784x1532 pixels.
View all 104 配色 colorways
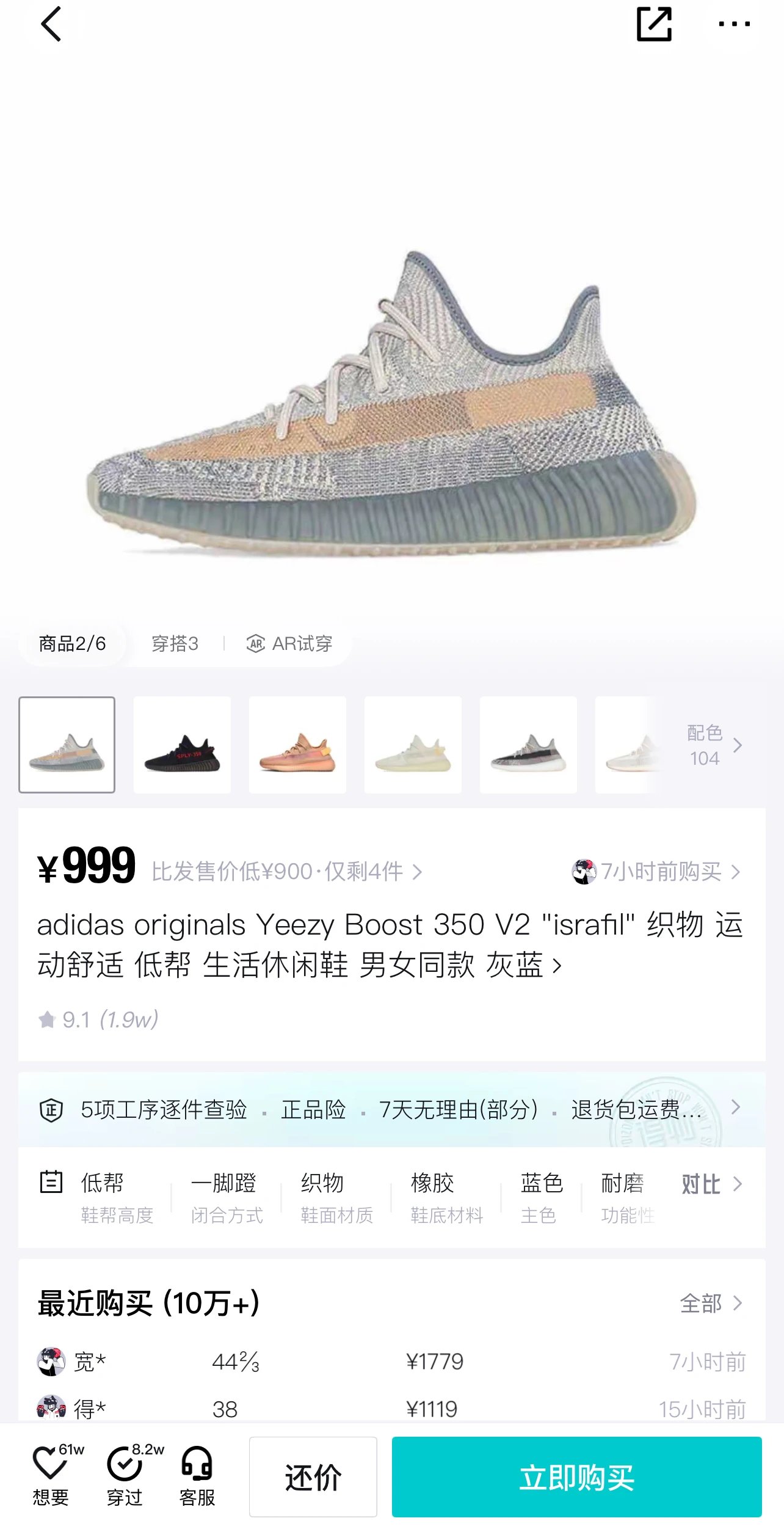click(714, 745)
